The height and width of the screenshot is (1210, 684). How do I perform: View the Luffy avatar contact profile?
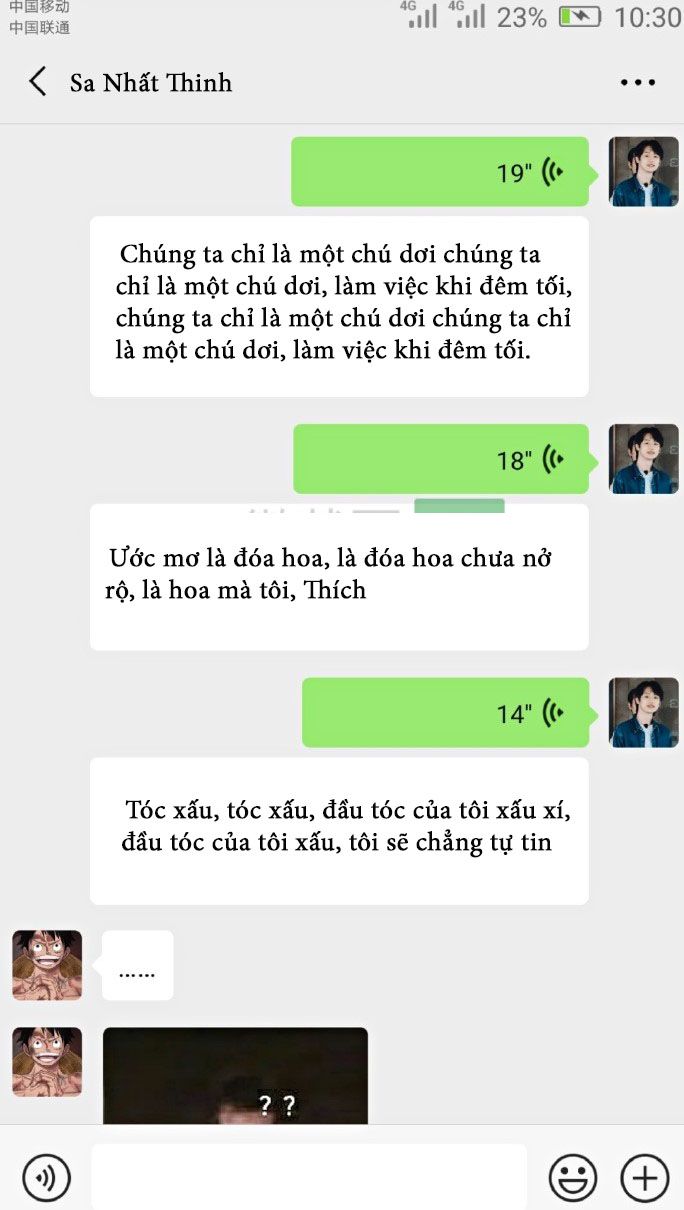pos(47,965)
